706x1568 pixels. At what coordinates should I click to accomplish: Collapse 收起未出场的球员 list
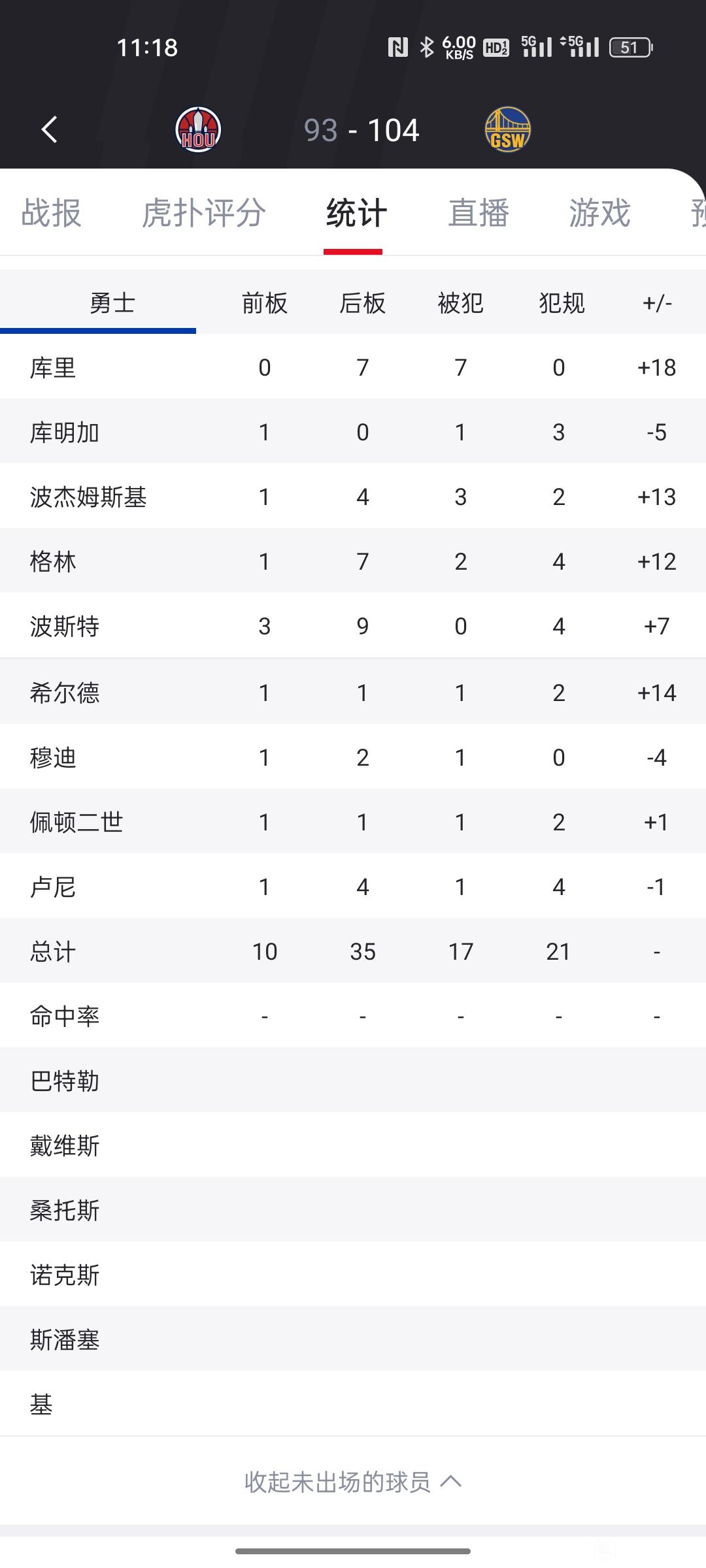coord(353,1482)
